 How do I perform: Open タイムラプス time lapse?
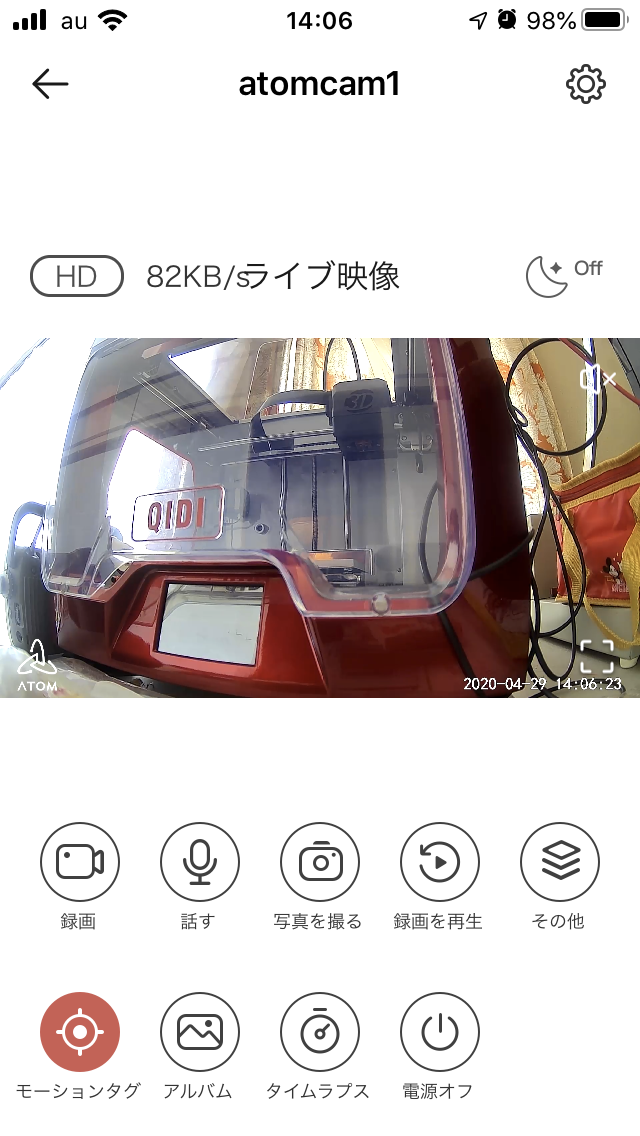(x=320, y=1032)
